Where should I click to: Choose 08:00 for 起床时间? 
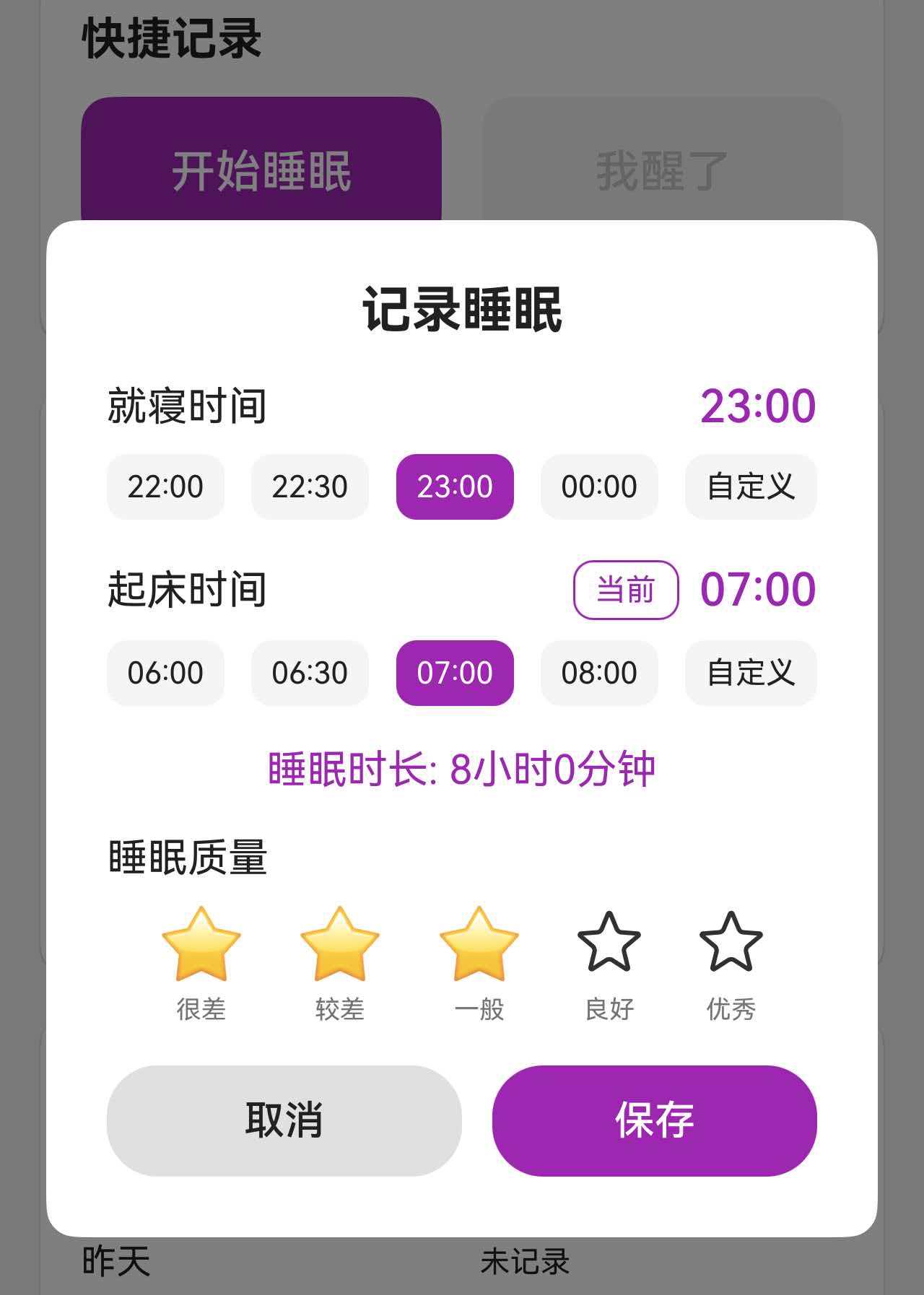click(x=600, y=673)
